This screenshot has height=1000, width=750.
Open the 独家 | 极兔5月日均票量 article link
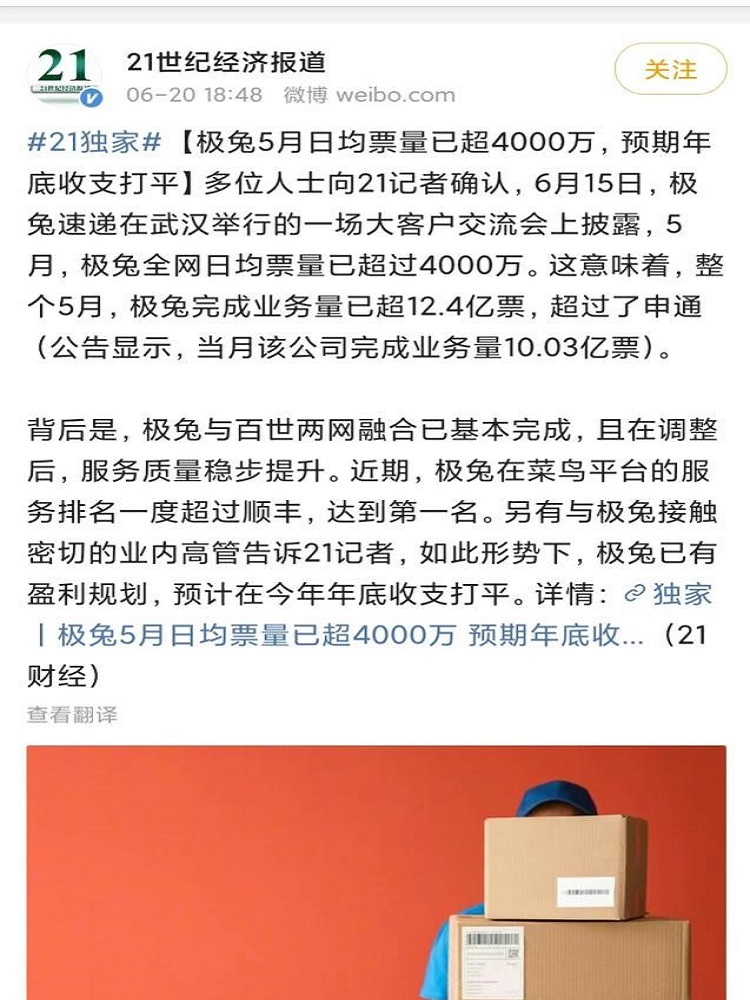(x=340, y=635)
